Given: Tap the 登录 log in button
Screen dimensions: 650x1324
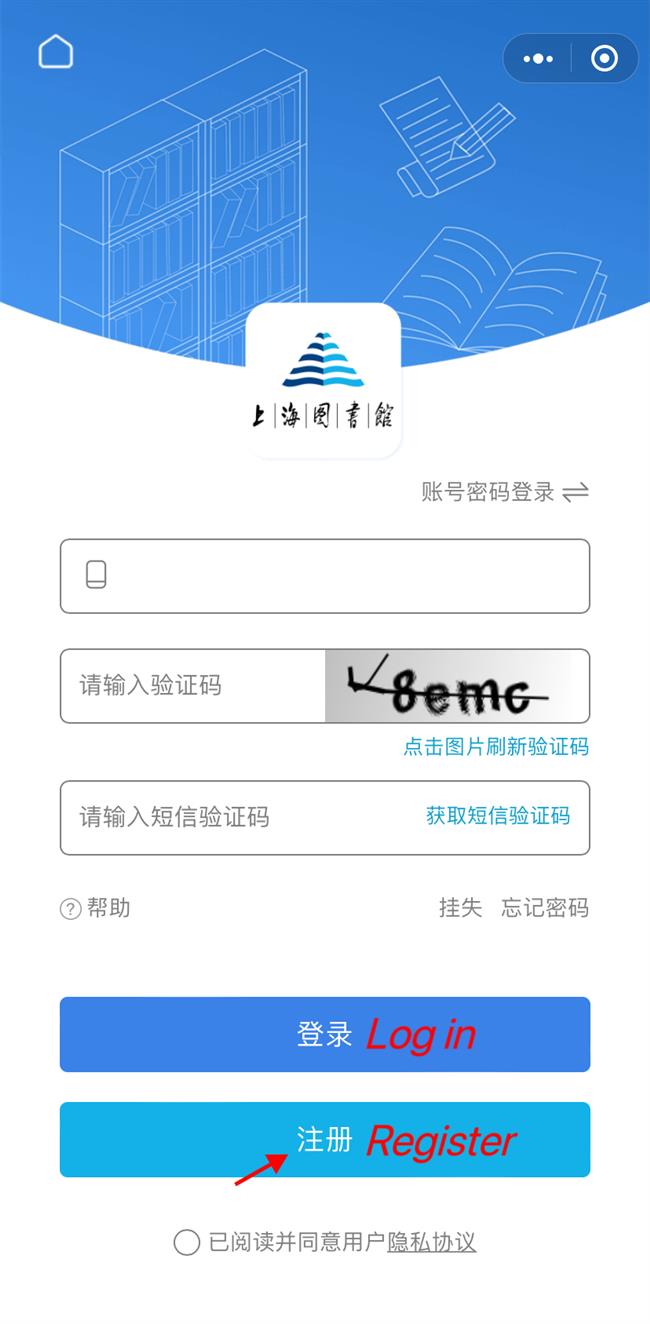Looking at the screenshot, I should pos(325,1034).
